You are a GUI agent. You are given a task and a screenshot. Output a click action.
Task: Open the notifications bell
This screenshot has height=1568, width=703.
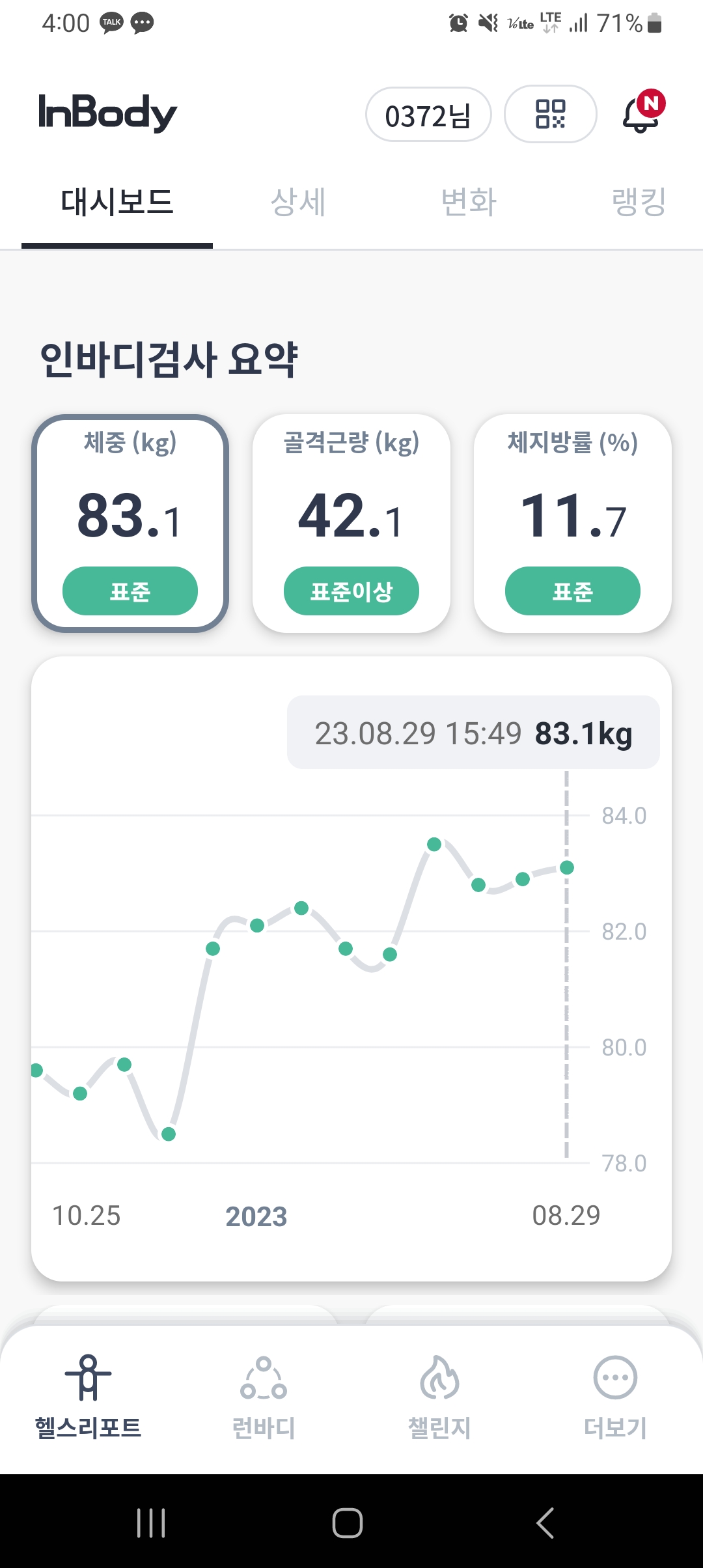pyautogui.click(x=642, y=115)
